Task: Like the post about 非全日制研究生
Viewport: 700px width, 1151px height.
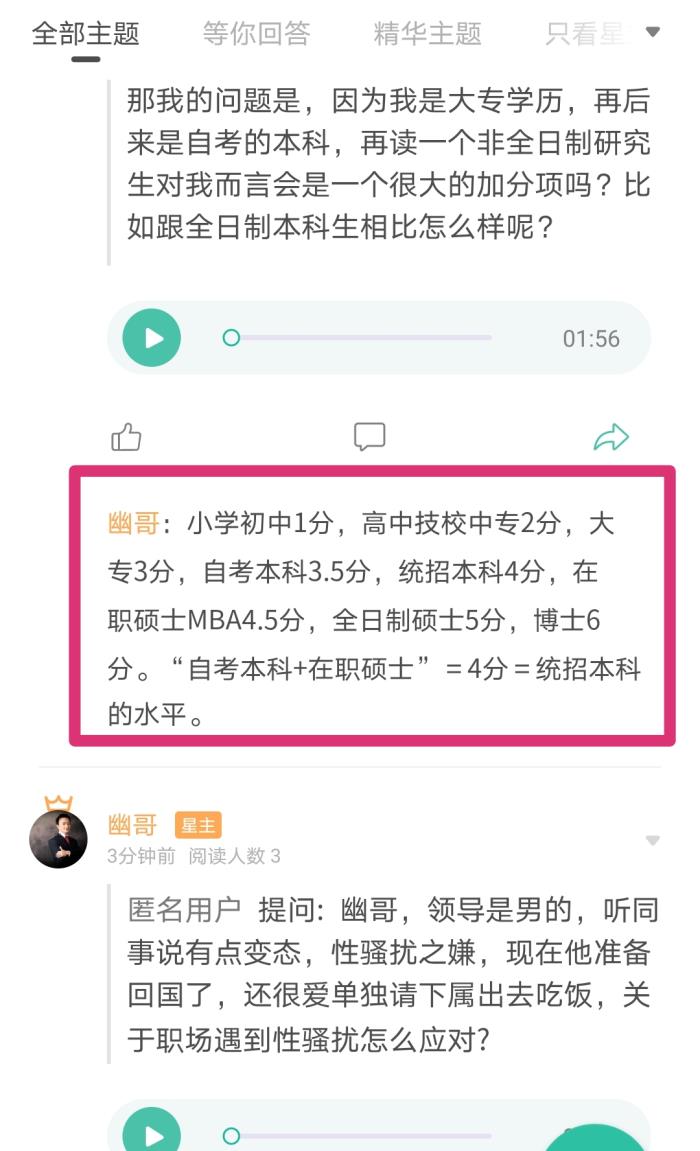Action: coord(126,437)
